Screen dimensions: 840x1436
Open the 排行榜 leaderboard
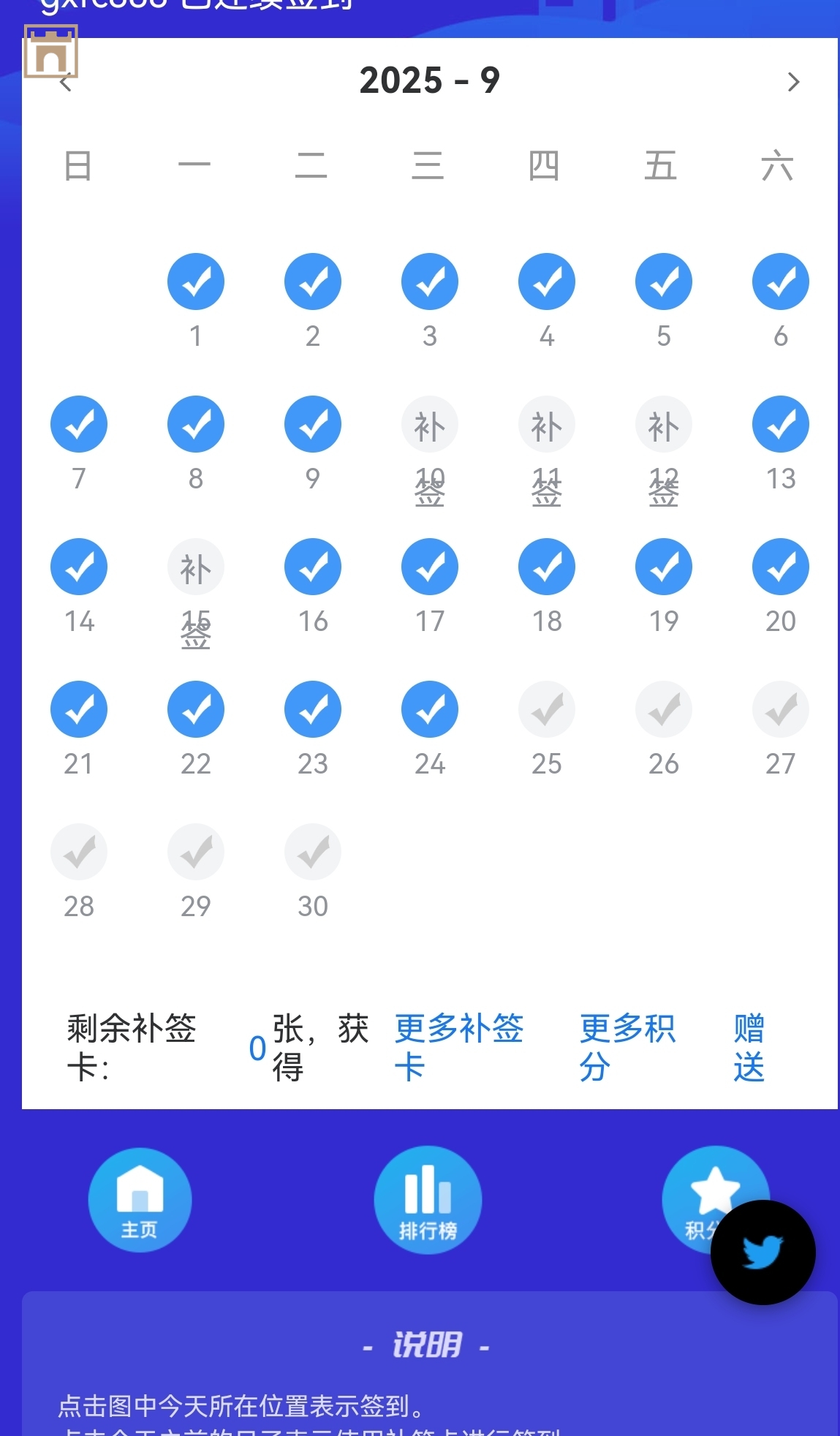point(428,1200)
